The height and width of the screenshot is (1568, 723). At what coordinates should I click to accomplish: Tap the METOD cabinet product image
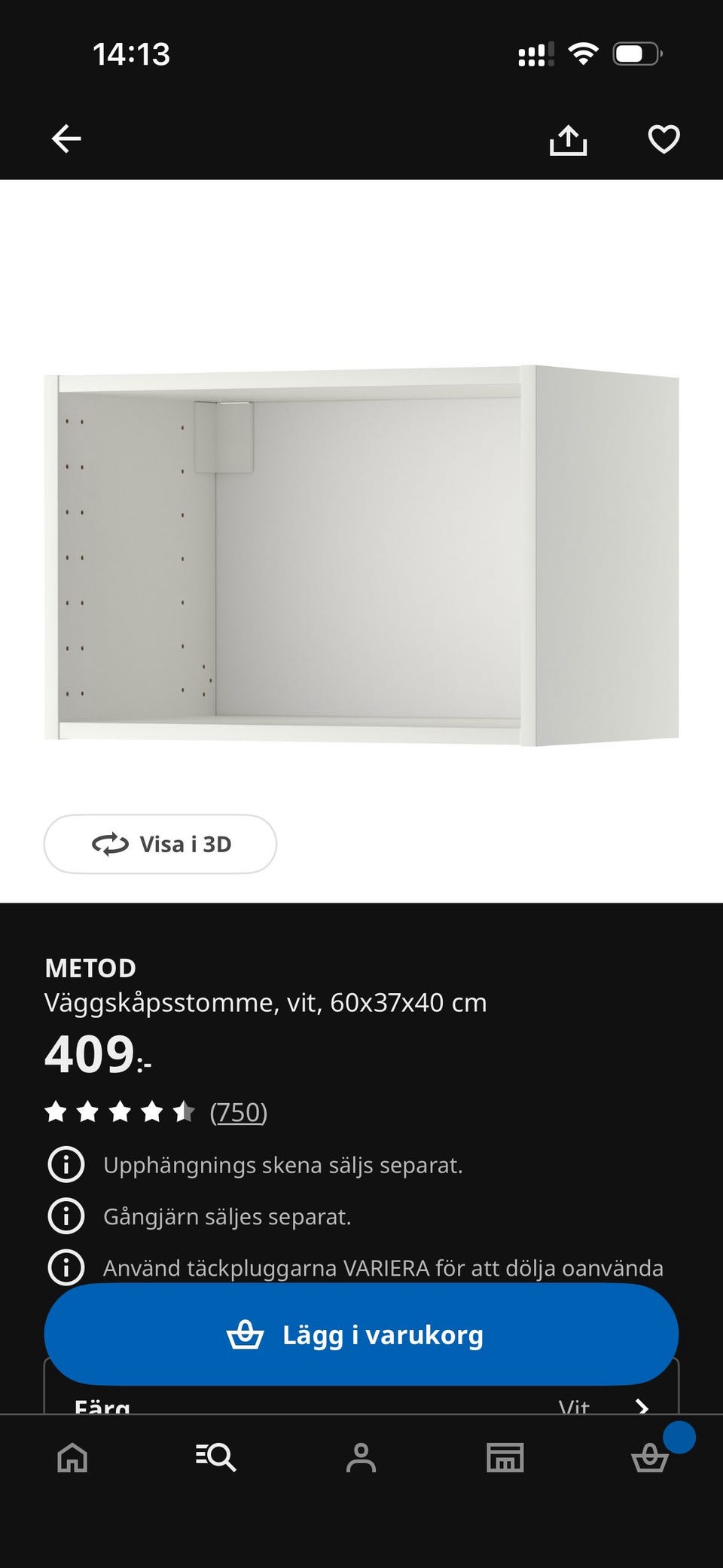361,550
